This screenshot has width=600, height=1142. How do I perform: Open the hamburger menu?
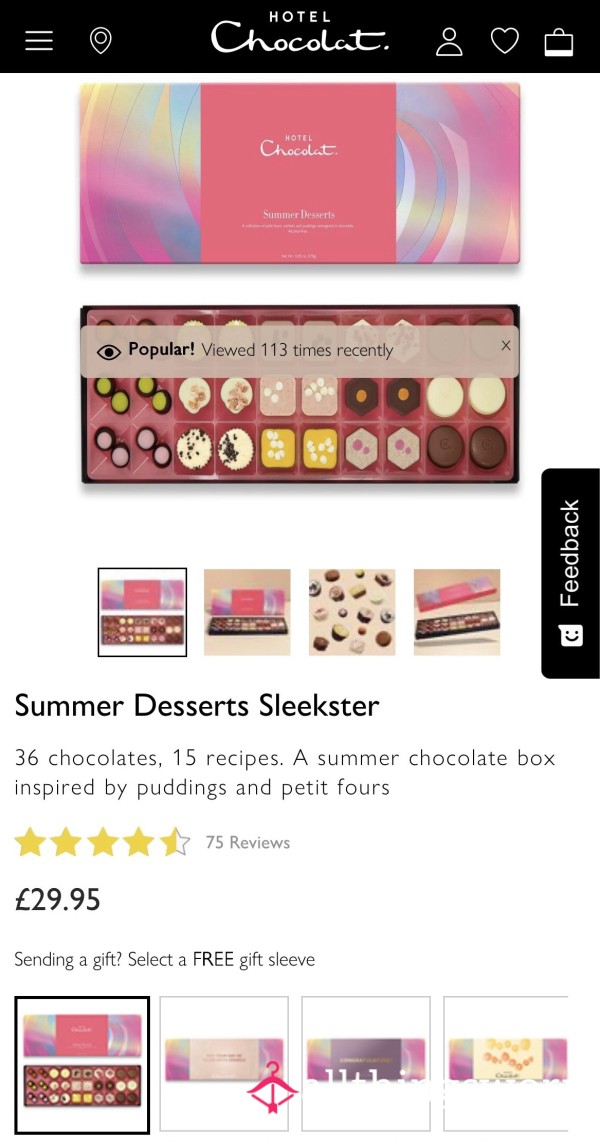39,41
